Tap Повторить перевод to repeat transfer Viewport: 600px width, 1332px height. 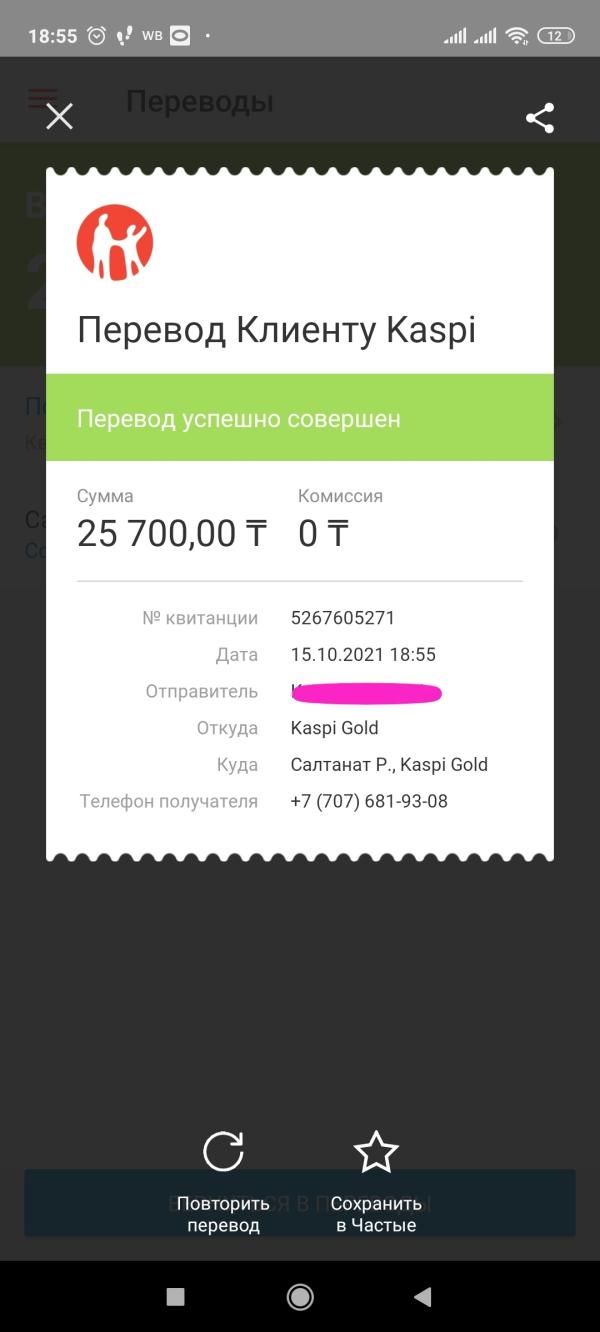(223, 1183)
